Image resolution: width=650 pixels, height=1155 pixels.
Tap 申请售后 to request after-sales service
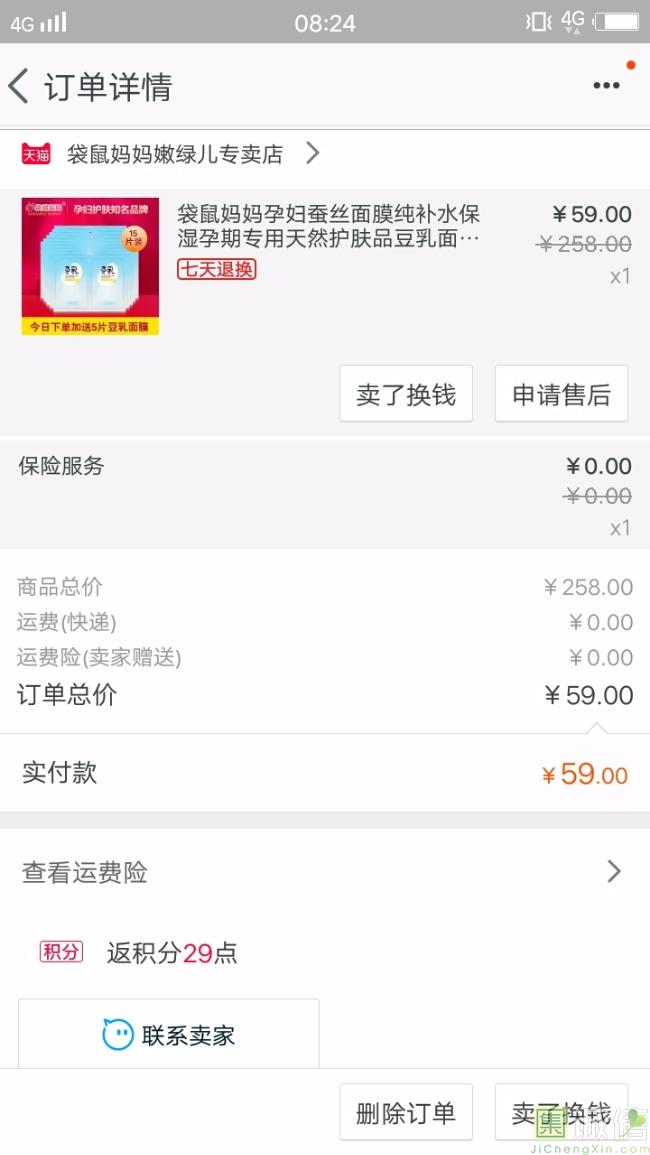click(561, 394)
